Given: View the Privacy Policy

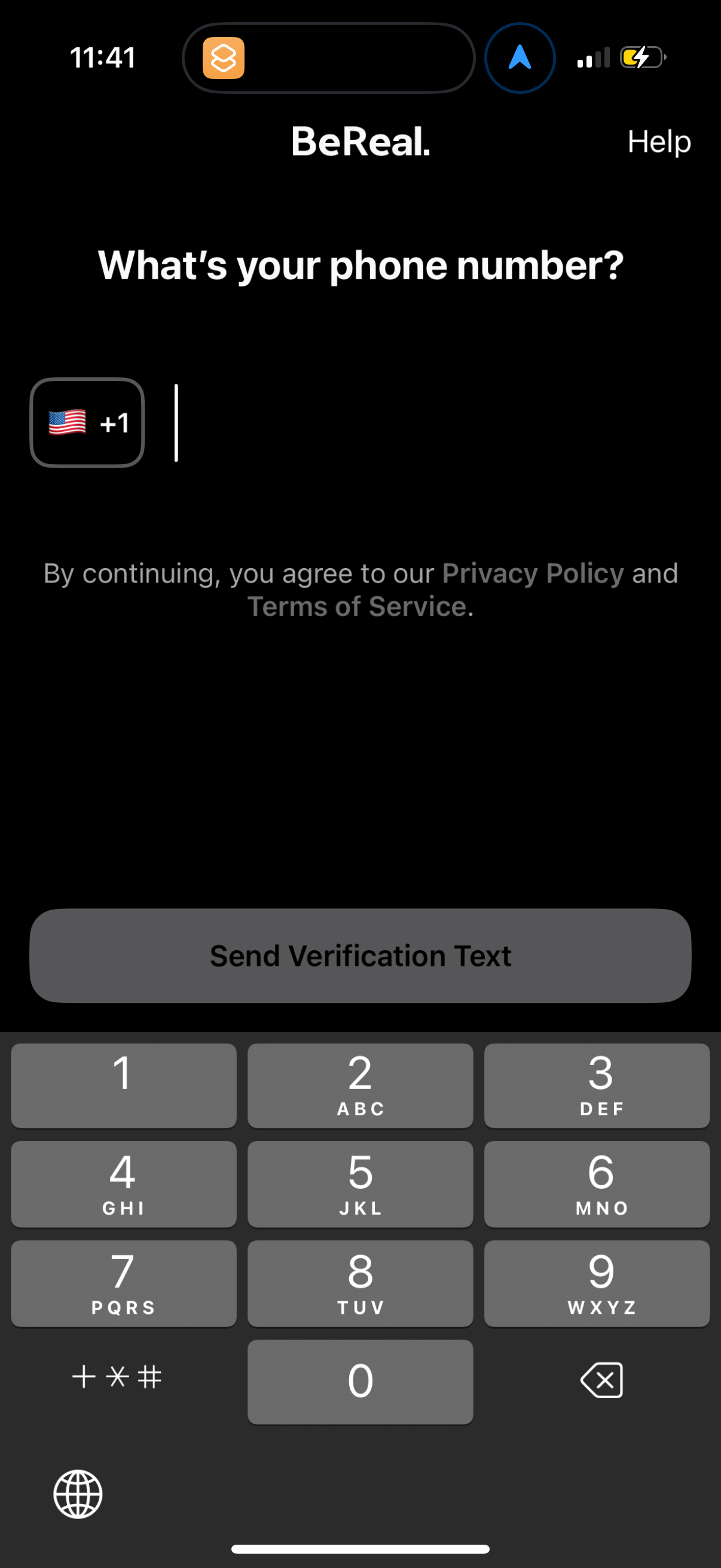Looking at the screenshot, I should 531,573.
